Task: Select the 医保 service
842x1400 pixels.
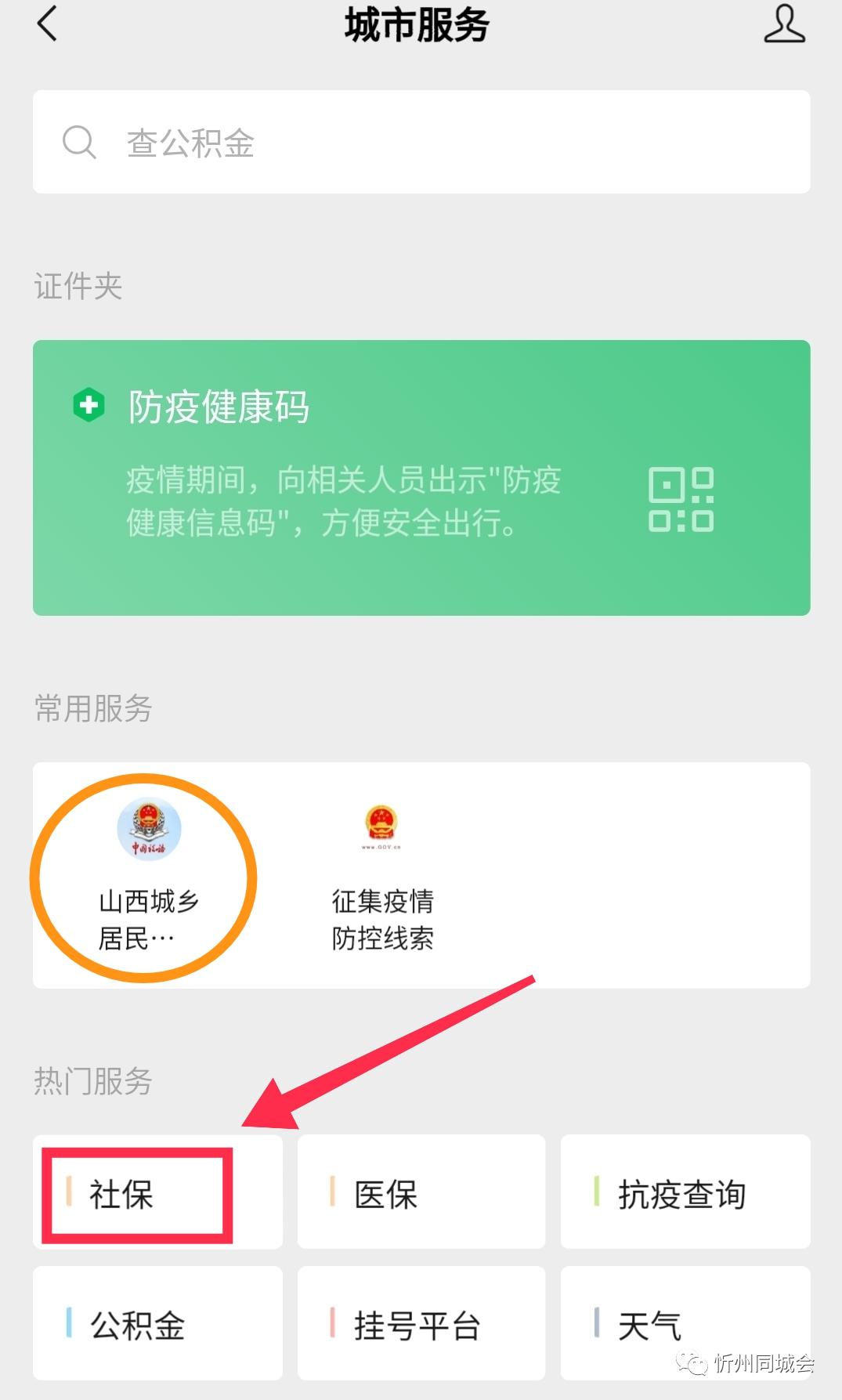Action: coord(421,1192)
